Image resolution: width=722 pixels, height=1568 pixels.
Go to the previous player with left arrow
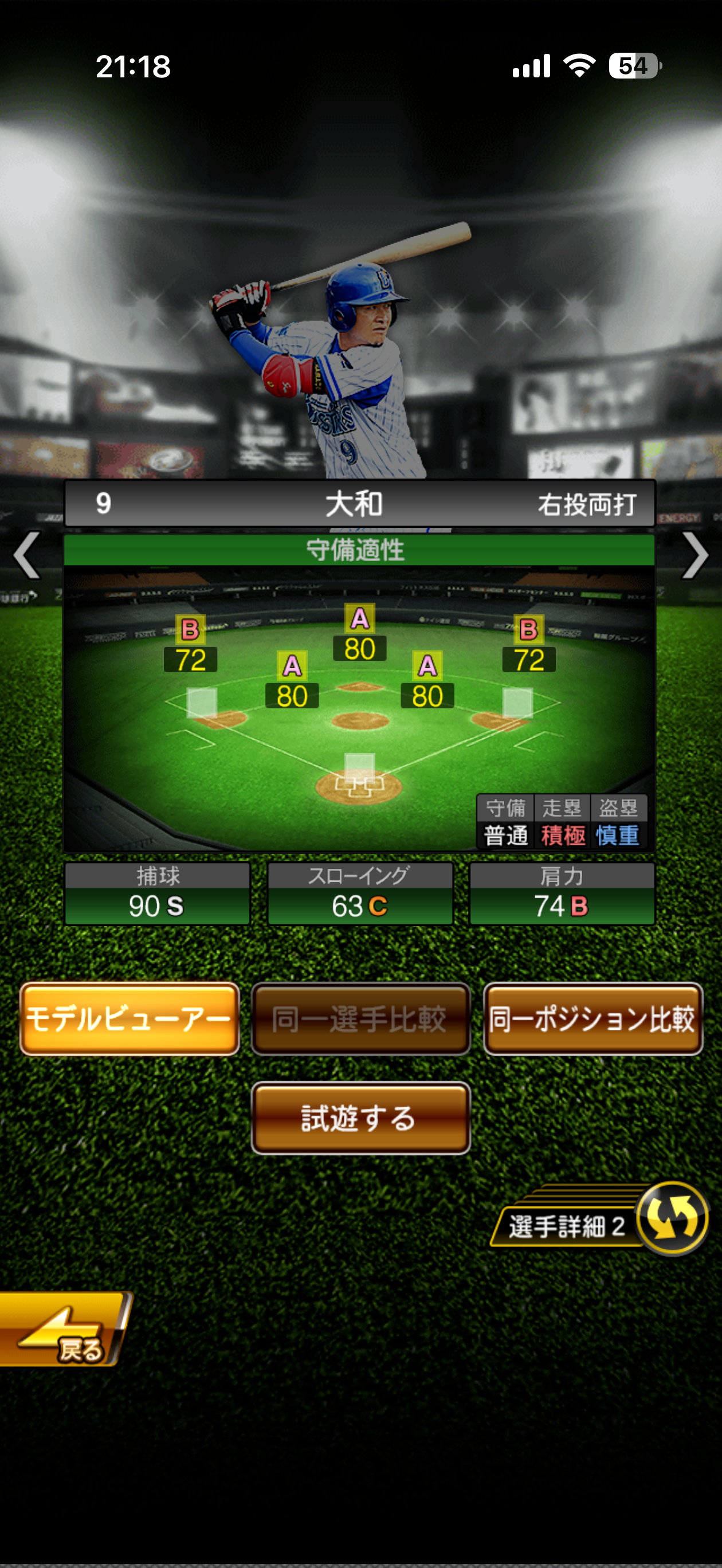tap(28, 555)
